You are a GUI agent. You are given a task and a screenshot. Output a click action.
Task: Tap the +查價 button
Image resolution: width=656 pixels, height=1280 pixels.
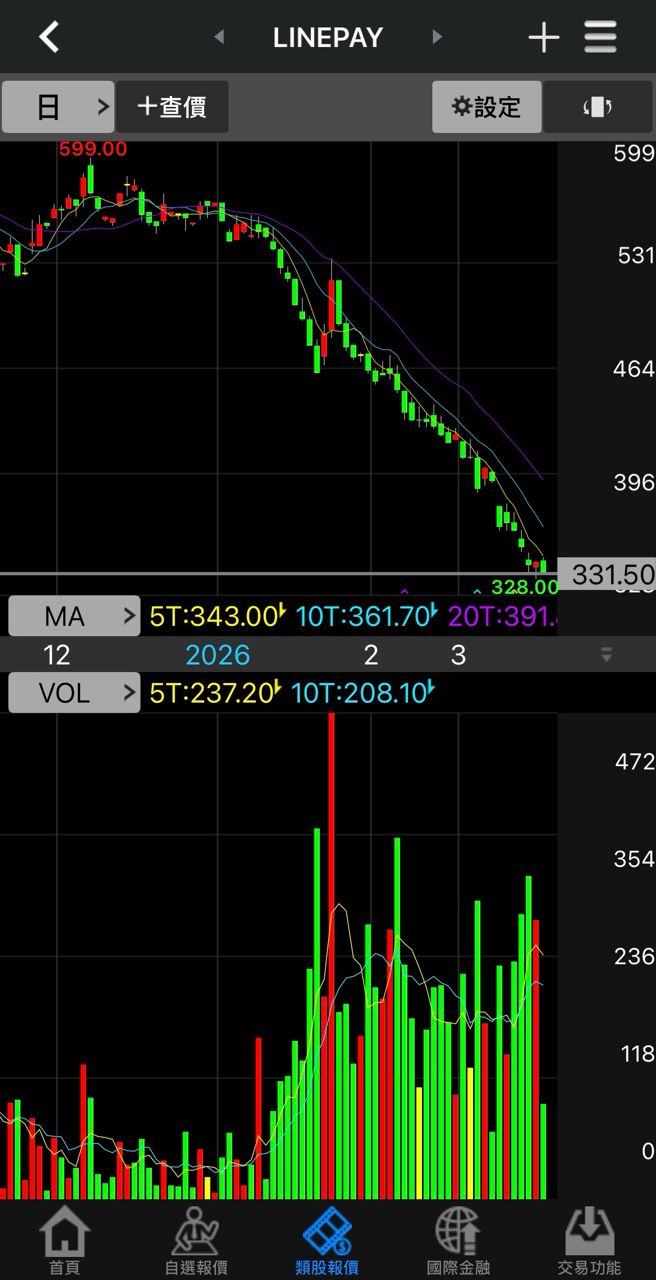pos(172,107)
